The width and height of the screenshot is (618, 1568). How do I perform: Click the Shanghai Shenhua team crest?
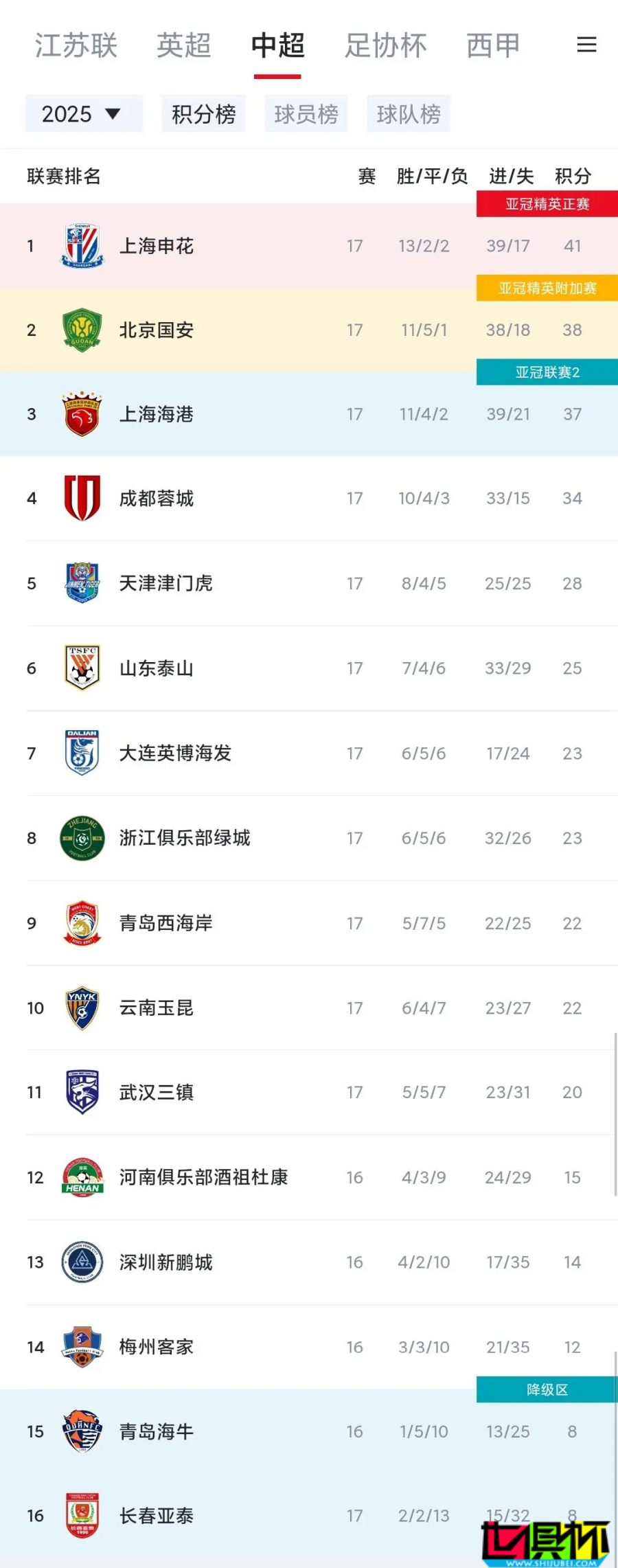coord(82,246)
